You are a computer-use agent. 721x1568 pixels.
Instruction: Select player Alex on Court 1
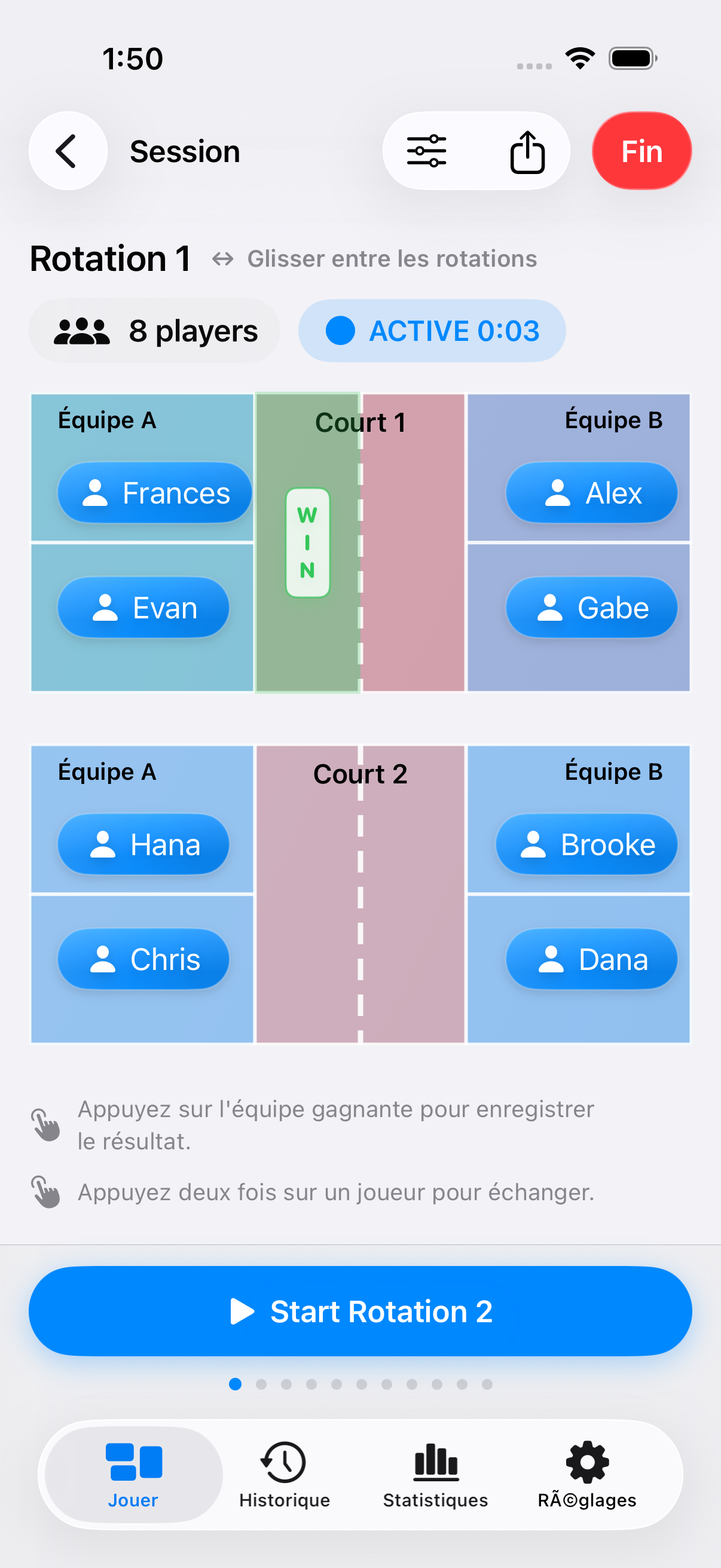591,492
